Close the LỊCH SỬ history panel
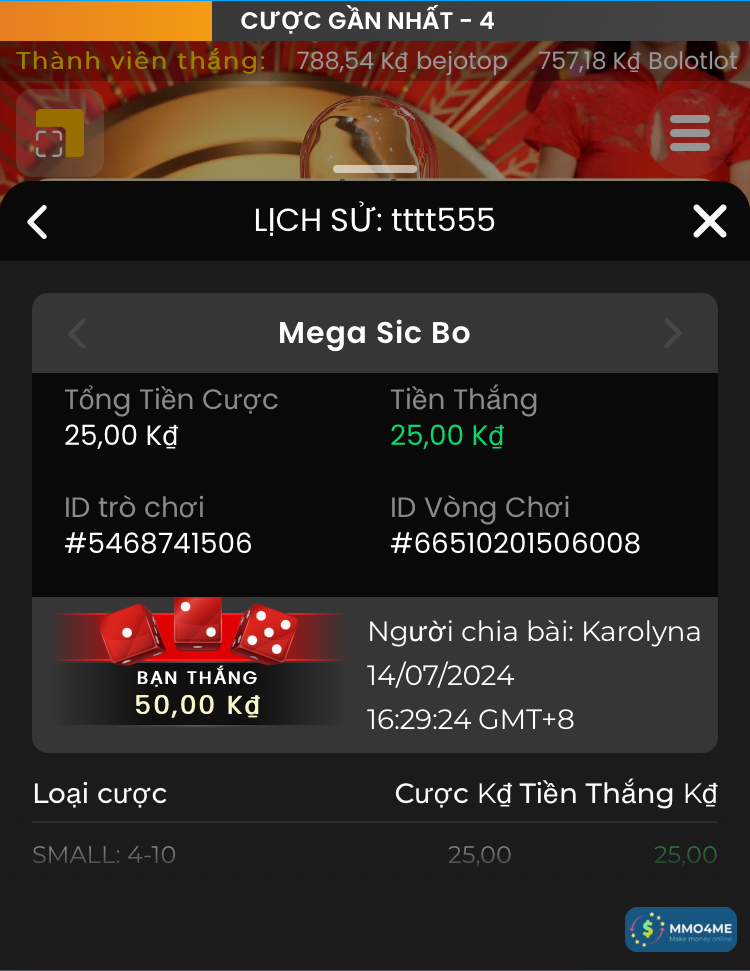This screenshot has width=750, height=971. pyautogui.click(x=710, y=221)
